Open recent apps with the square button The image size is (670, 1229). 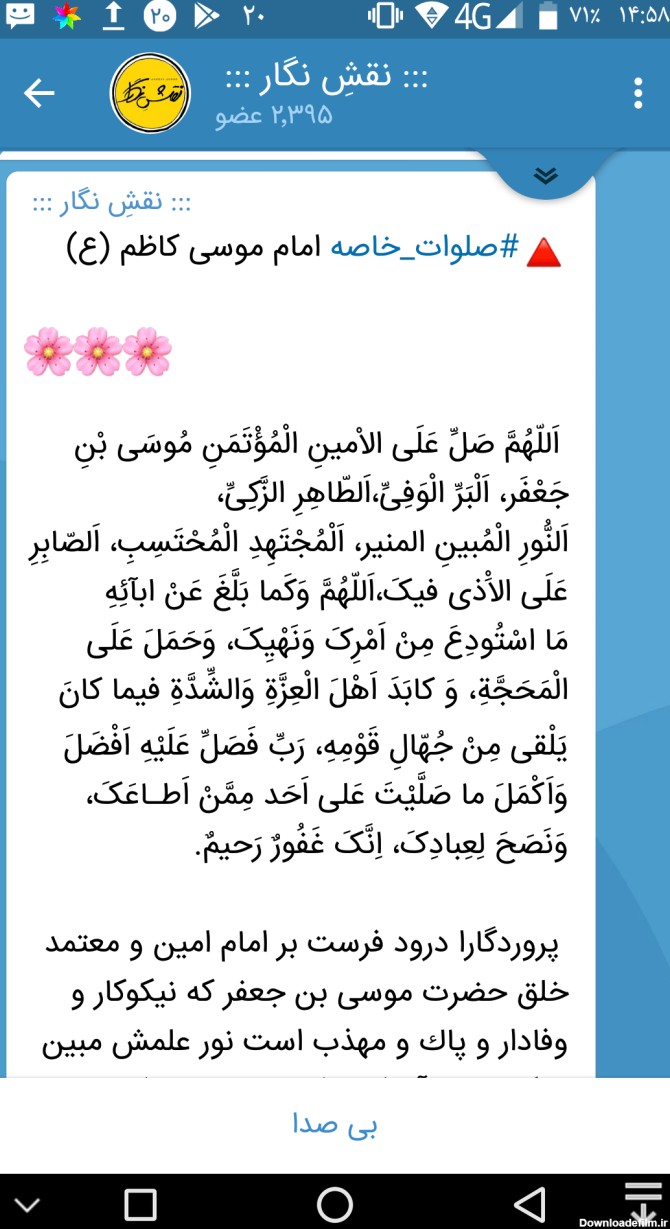click(141, 1203)
